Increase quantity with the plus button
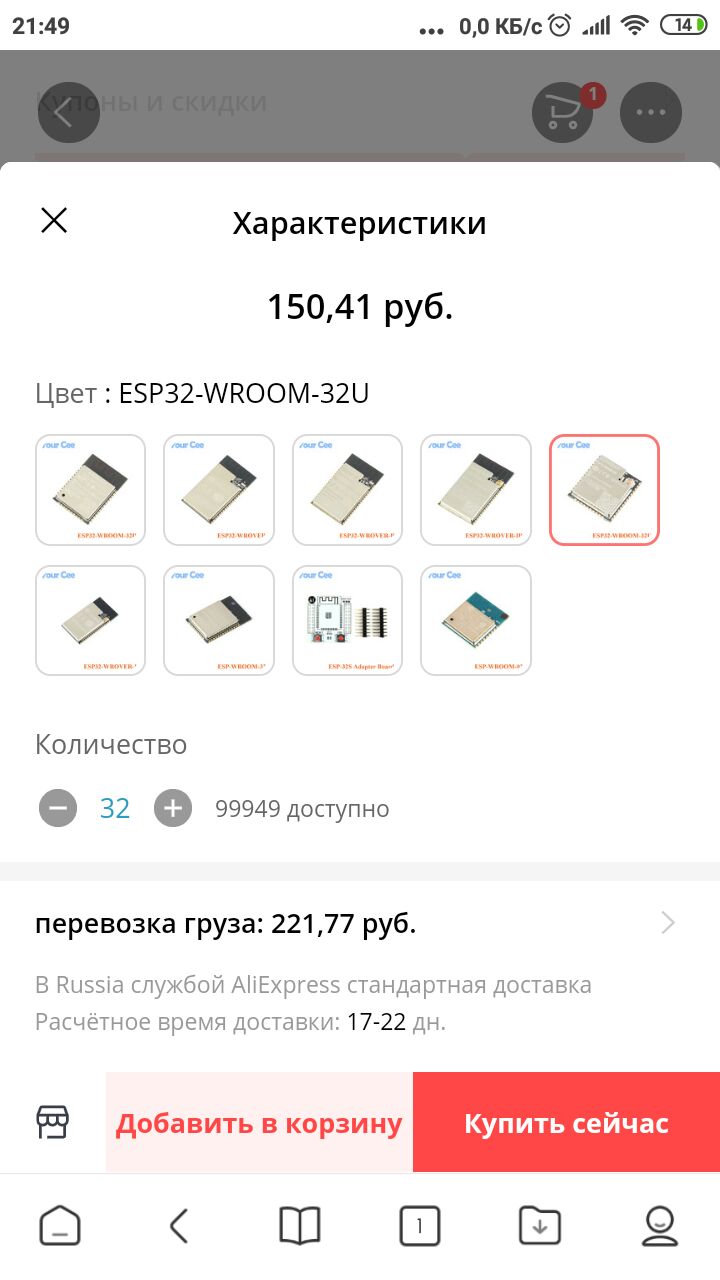Screen dimensions: 720x1280 point(173,808)
